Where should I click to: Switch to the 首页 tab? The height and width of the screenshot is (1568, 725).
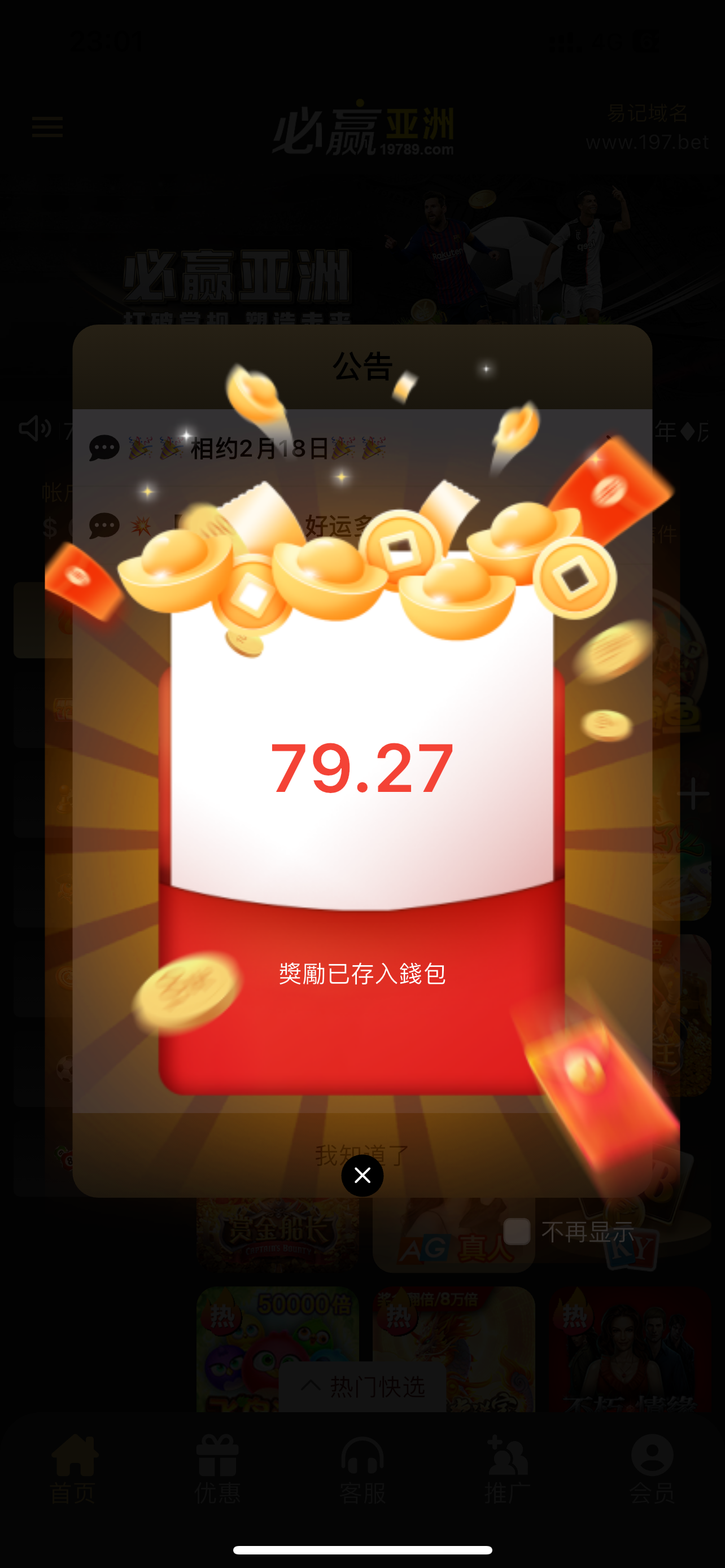coord(73,1468)
